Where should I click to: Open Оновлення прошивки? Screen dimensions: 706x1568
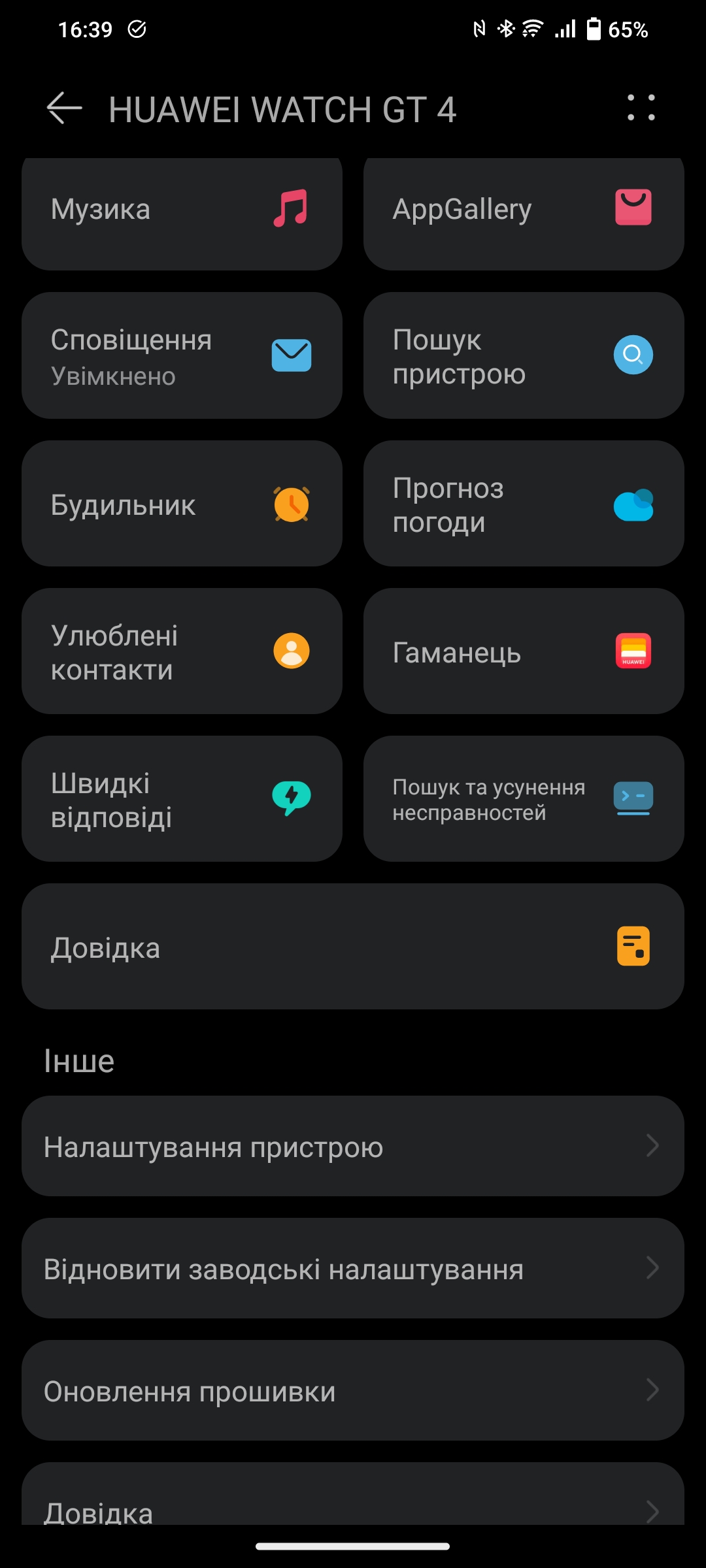pos(353,1391)
